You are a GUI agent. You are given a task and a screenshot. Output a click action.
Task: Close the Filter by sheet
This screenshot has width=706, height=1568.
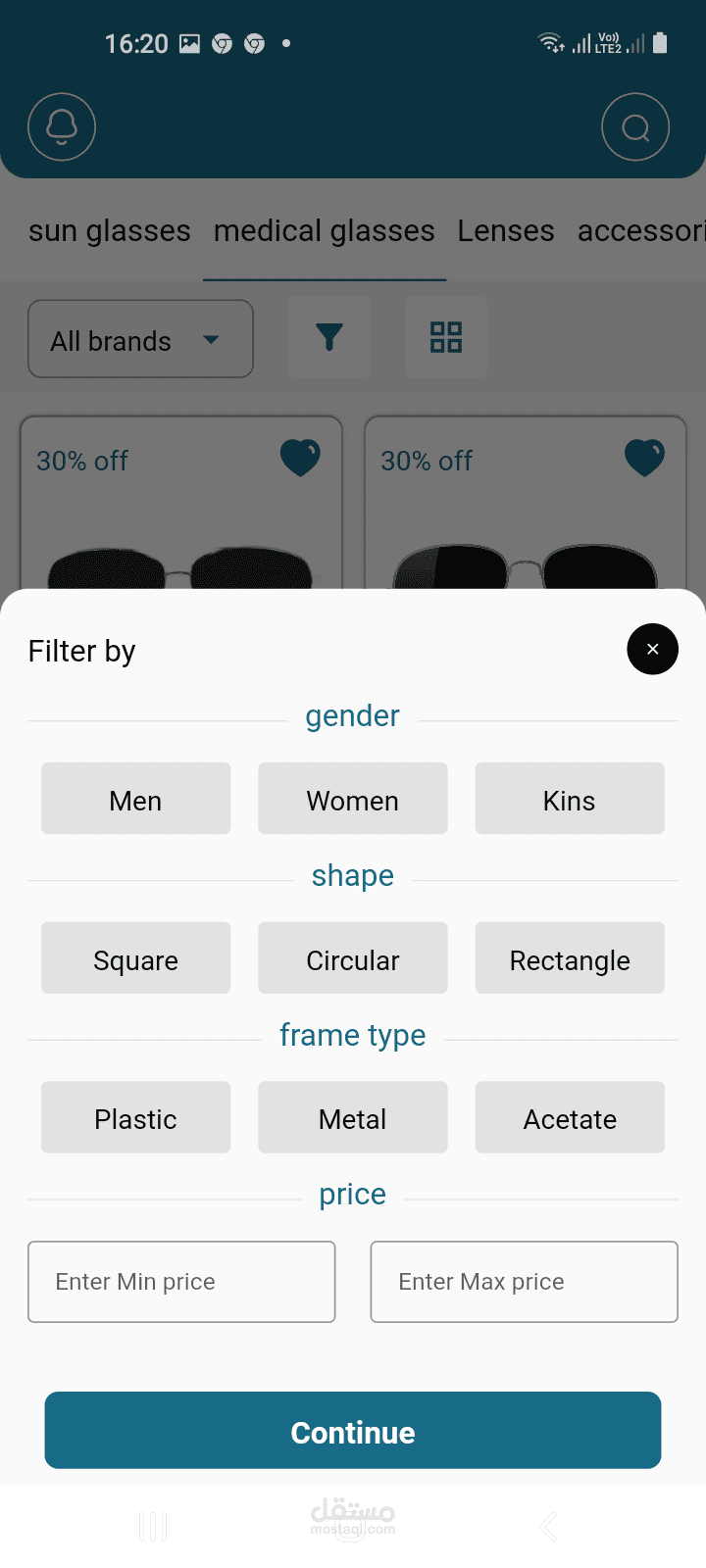click(x=652, y=649)
